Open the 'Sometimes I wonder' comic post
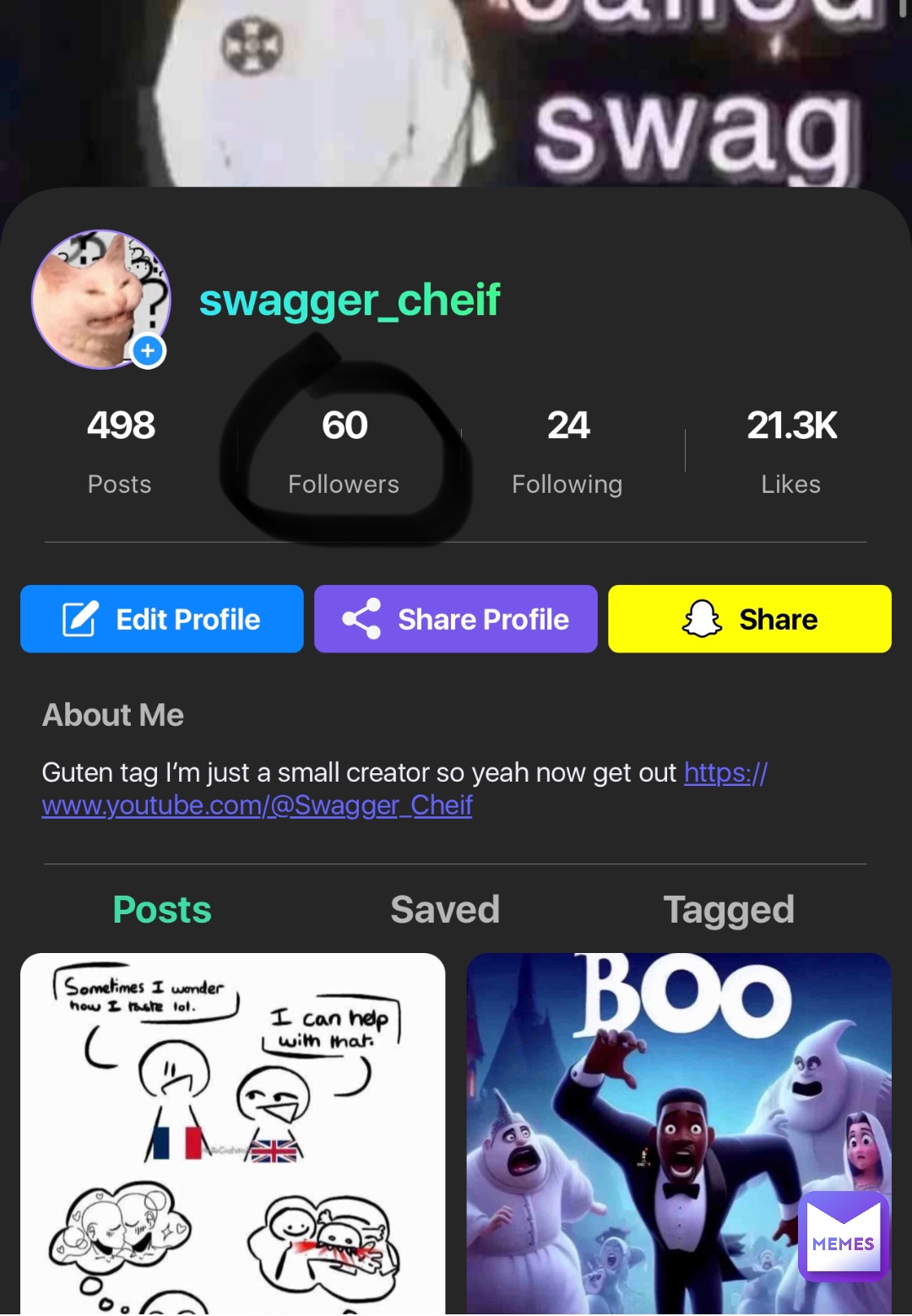The width and height of the screenshot is (912, 1316). [232, 1131]
